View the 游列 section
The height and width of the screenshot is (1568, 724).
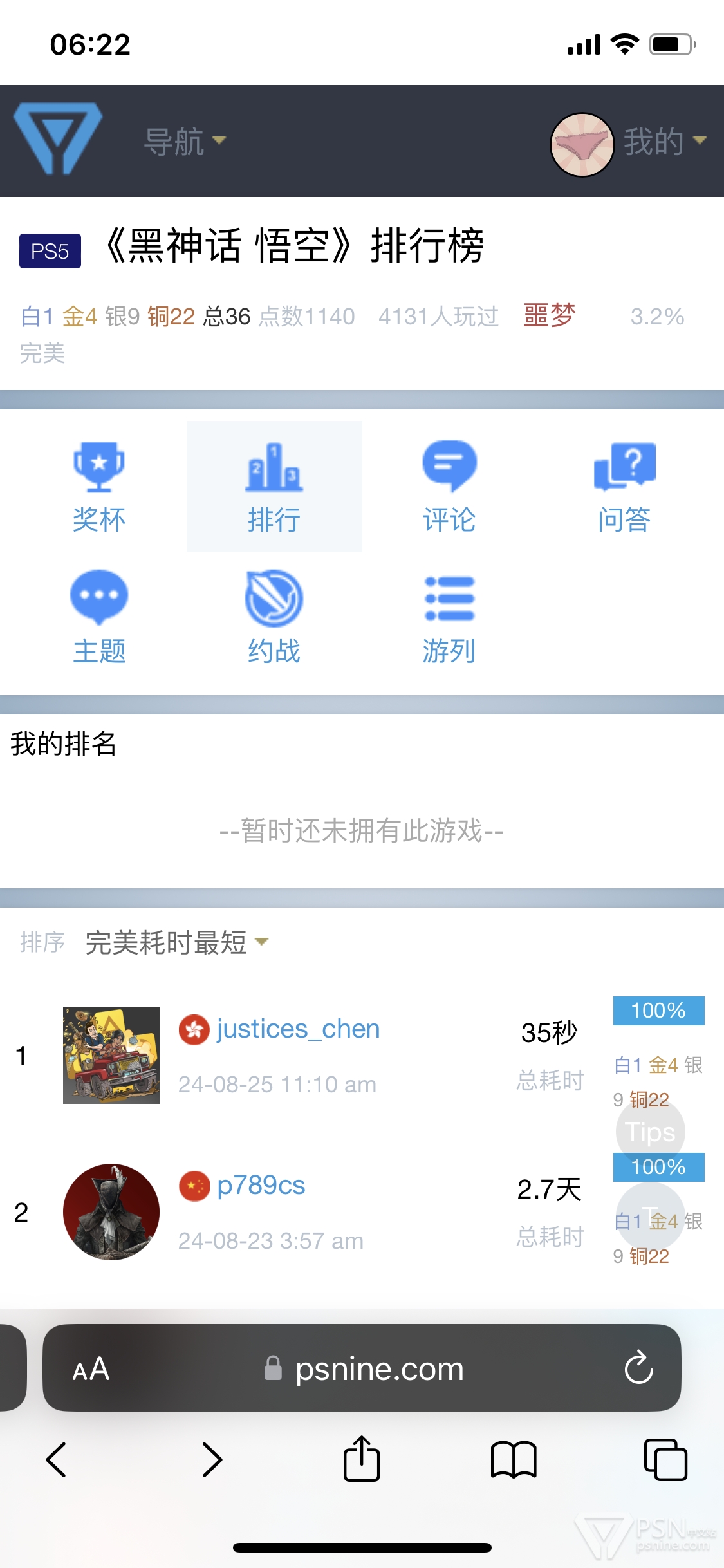449,617
